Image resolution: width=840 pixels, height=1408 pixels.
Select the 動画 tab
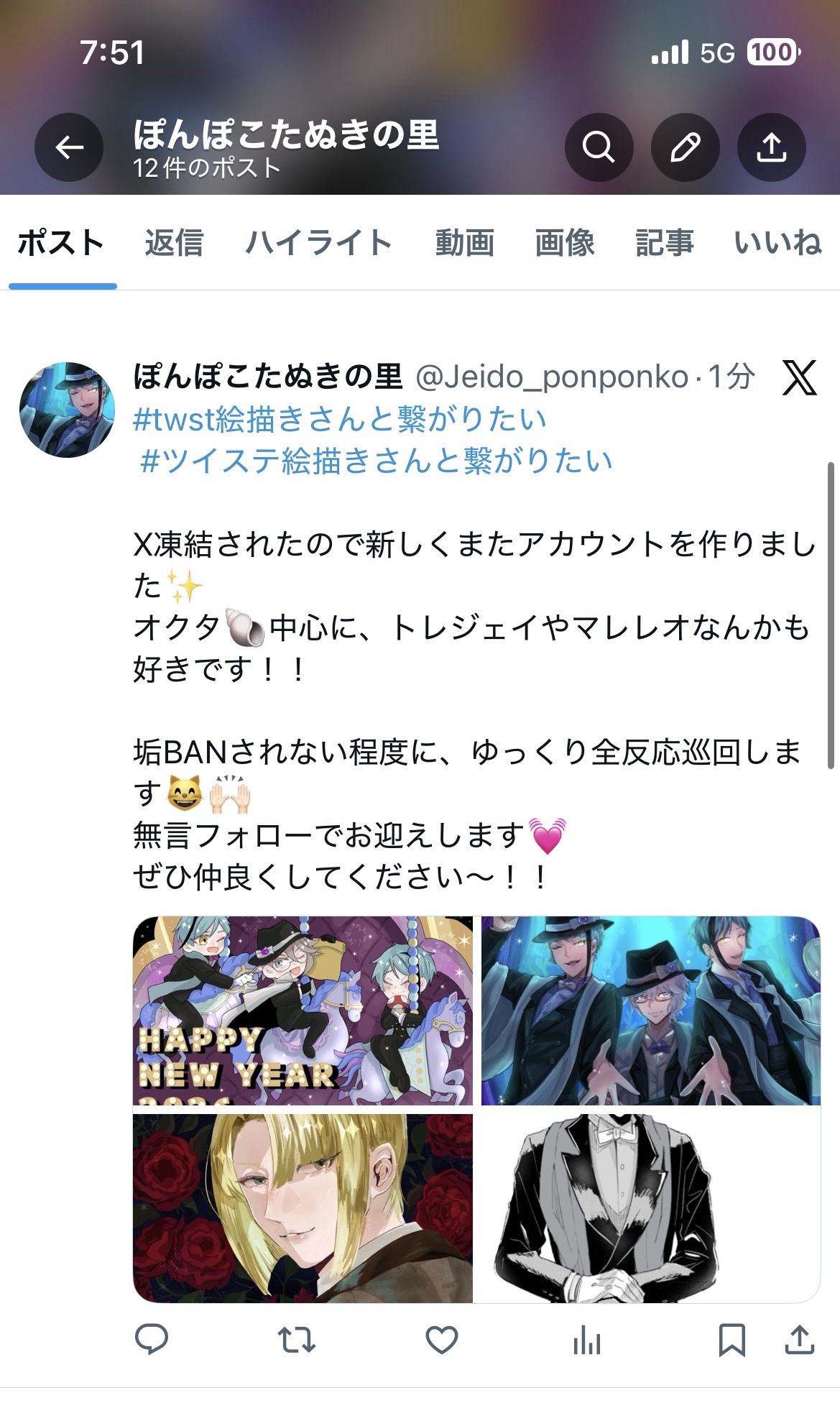(464, 243)
